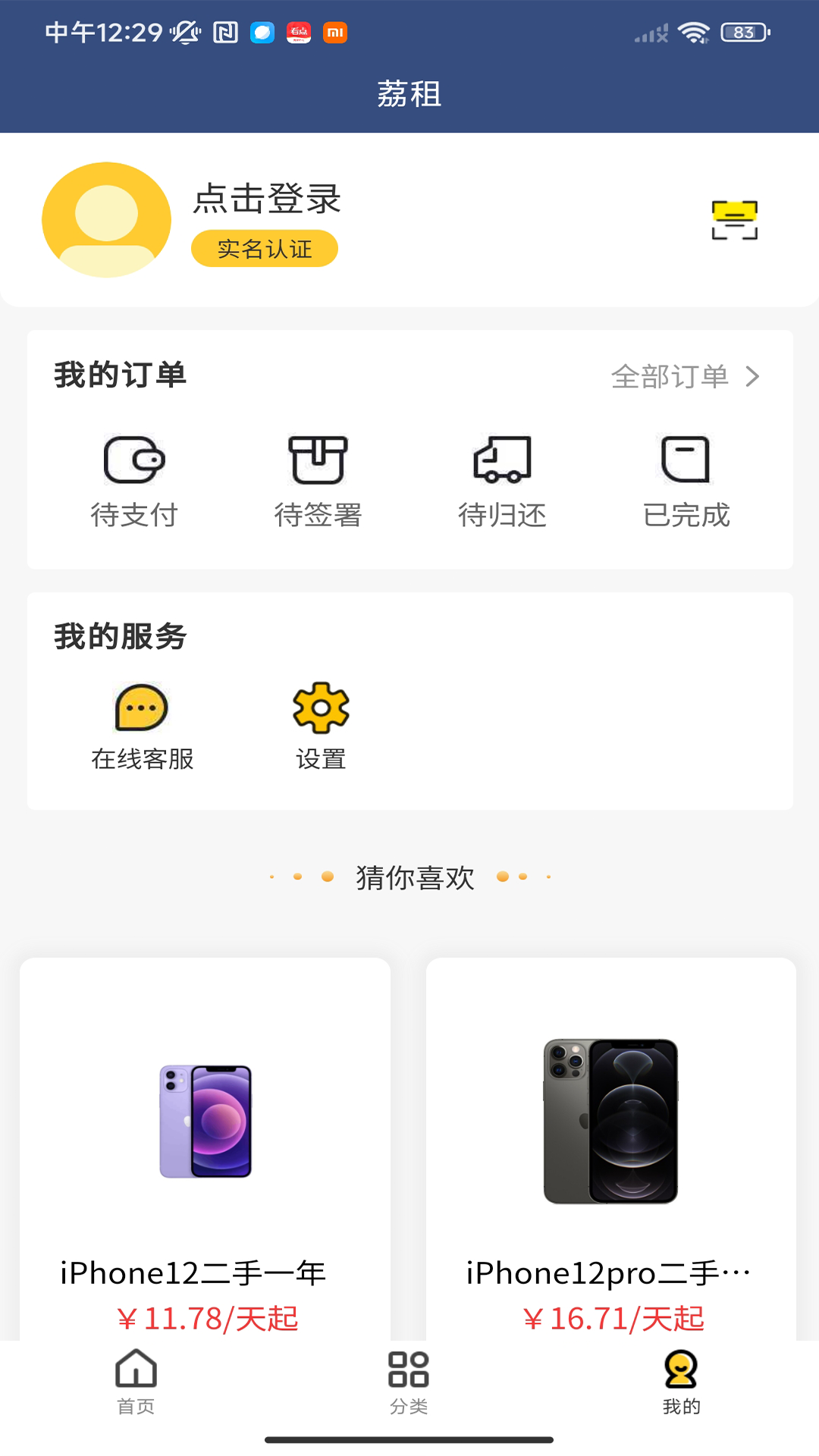Viewport: 819px width, 1456px height.
Task: Click 点击登录 to log in
Action: pyautogui.click(x=265, y=199)
